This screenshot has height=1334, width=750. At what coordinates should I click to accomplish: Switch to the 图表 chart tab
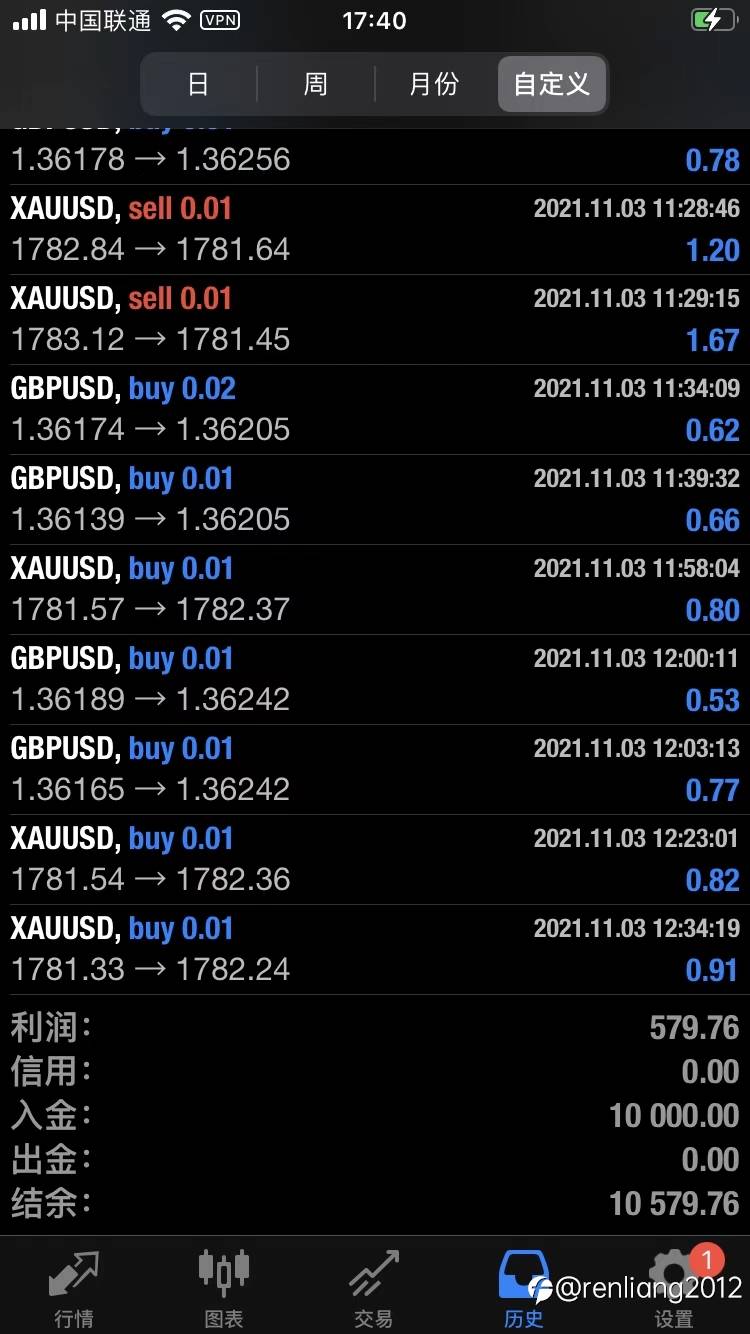click(224, 1288)
